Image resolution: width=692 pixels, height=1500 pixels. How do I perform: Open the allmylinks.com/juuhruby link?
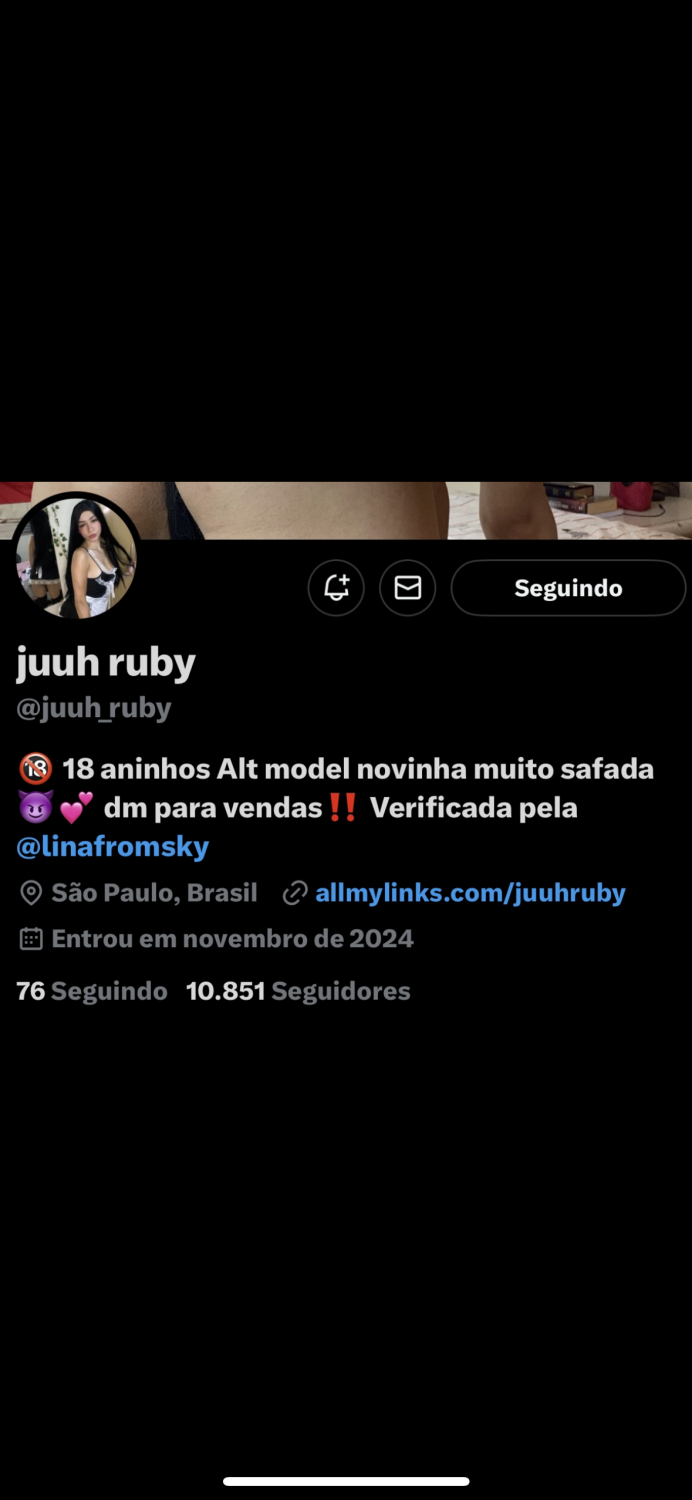click(470, 893)
